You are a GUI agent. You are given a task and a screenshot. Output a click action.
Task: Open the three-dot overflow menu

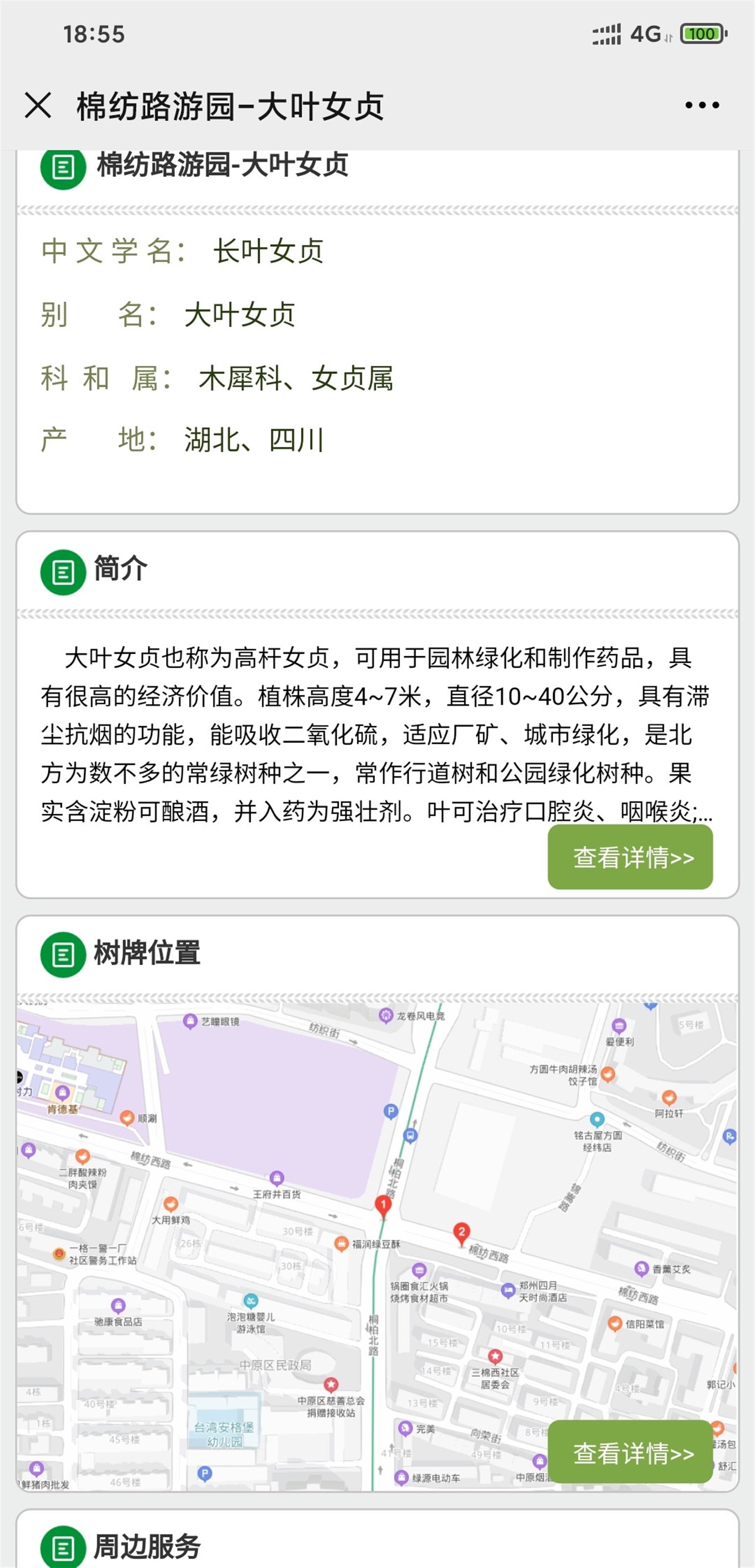(x=702, y=105)
